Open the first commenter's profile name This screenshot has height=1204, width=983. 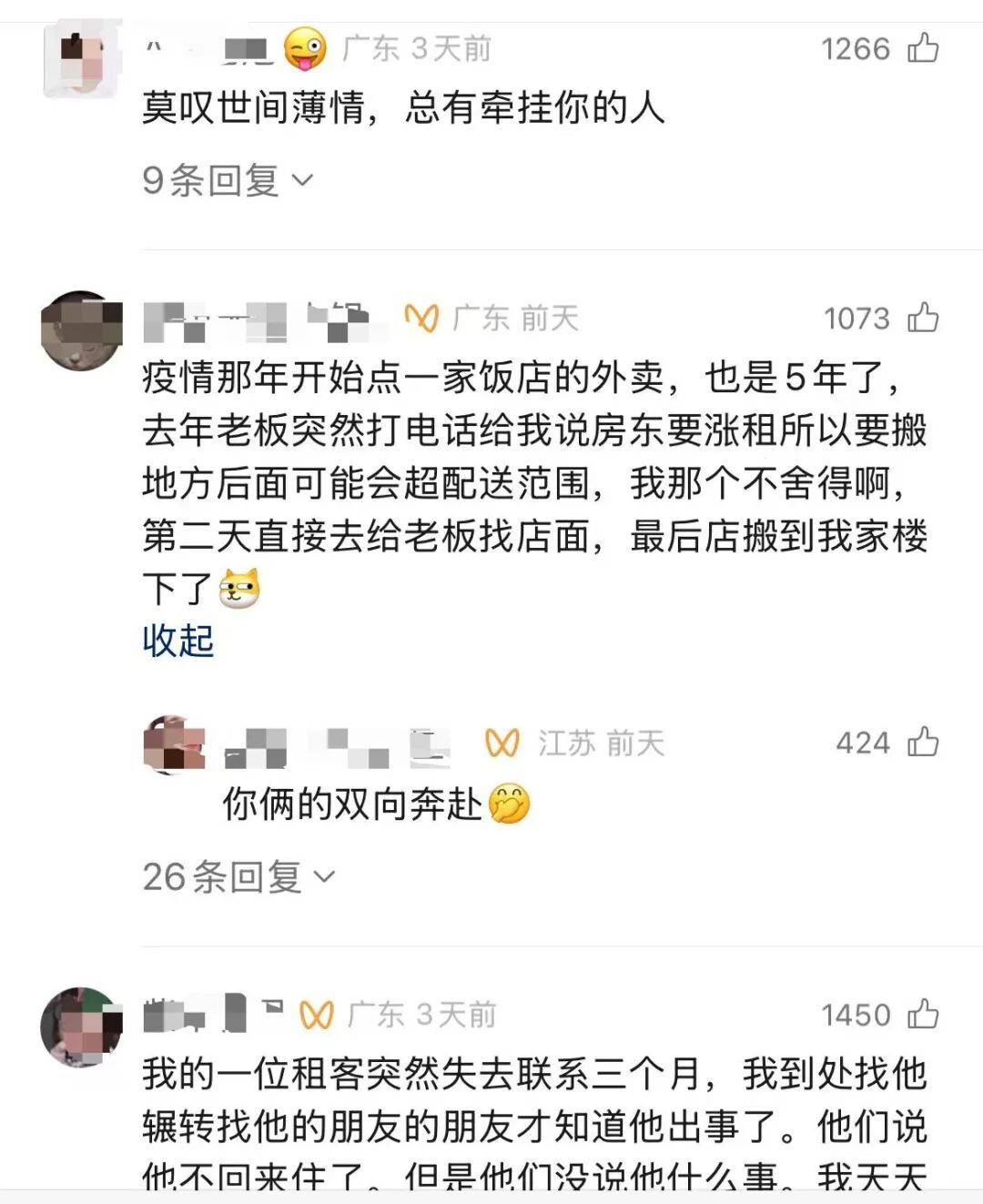(x=209, y=52)
